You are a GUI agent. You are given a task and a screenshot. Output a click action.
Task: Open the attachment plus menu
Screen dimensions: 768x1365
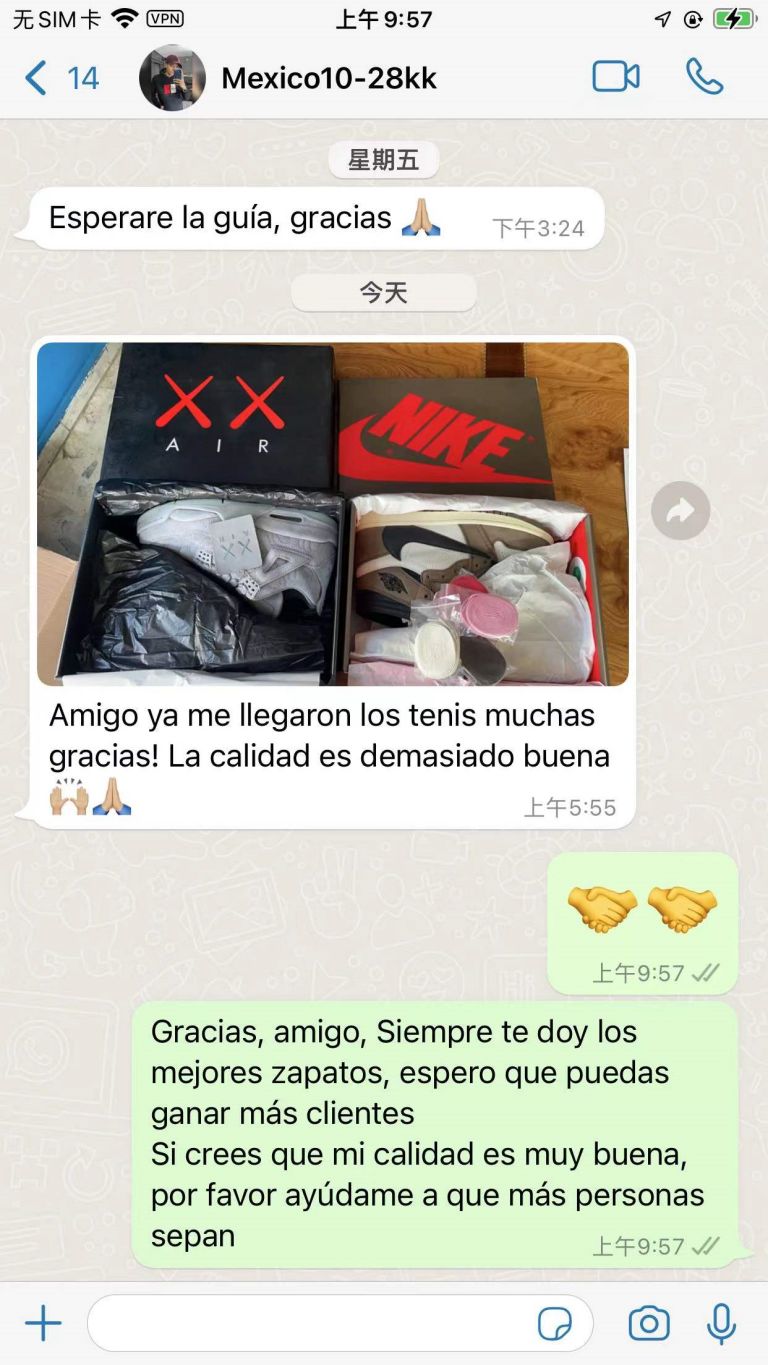tap(43, 1324)
